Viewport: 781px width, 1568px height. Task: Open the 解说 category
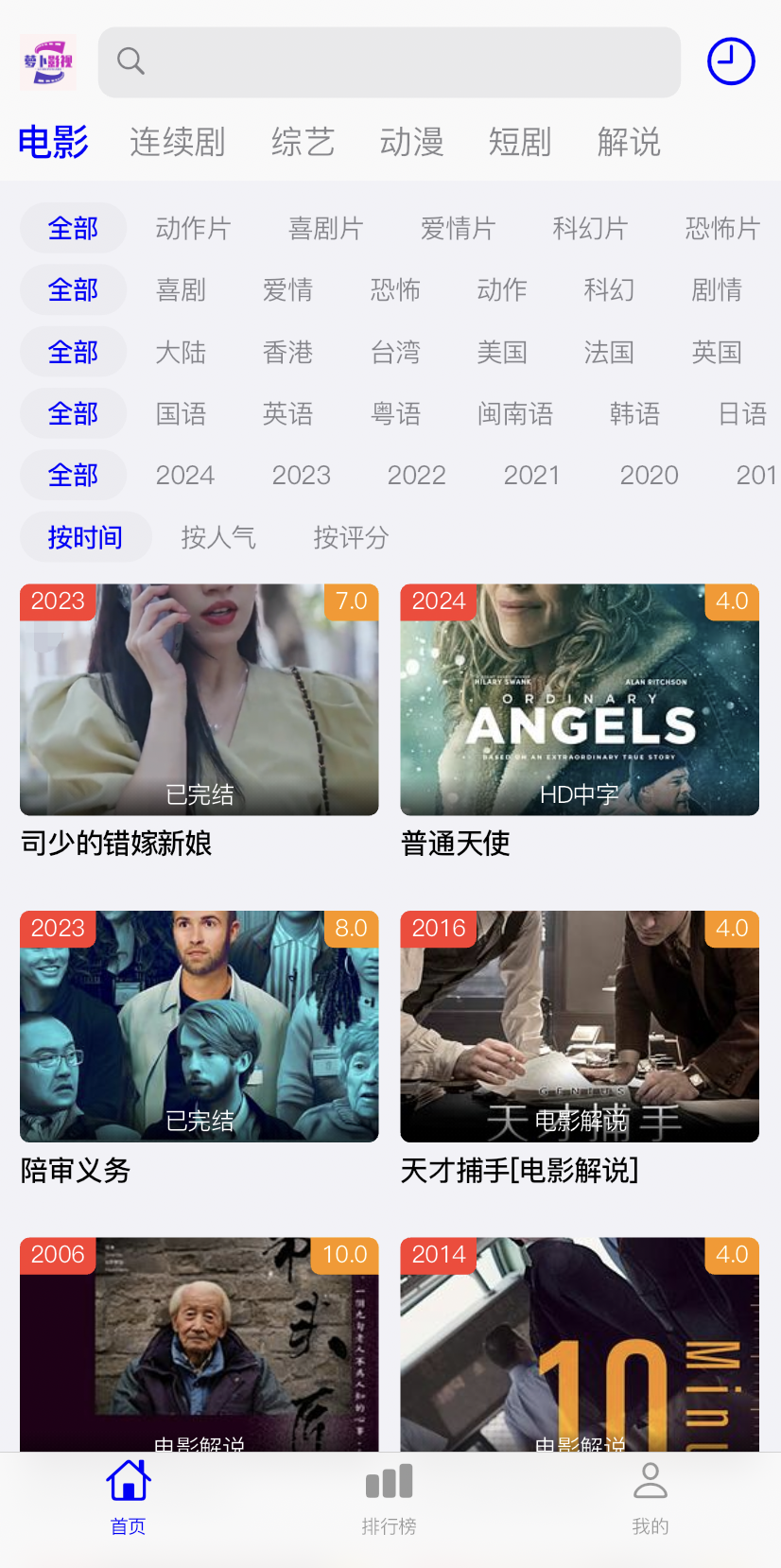628,140
